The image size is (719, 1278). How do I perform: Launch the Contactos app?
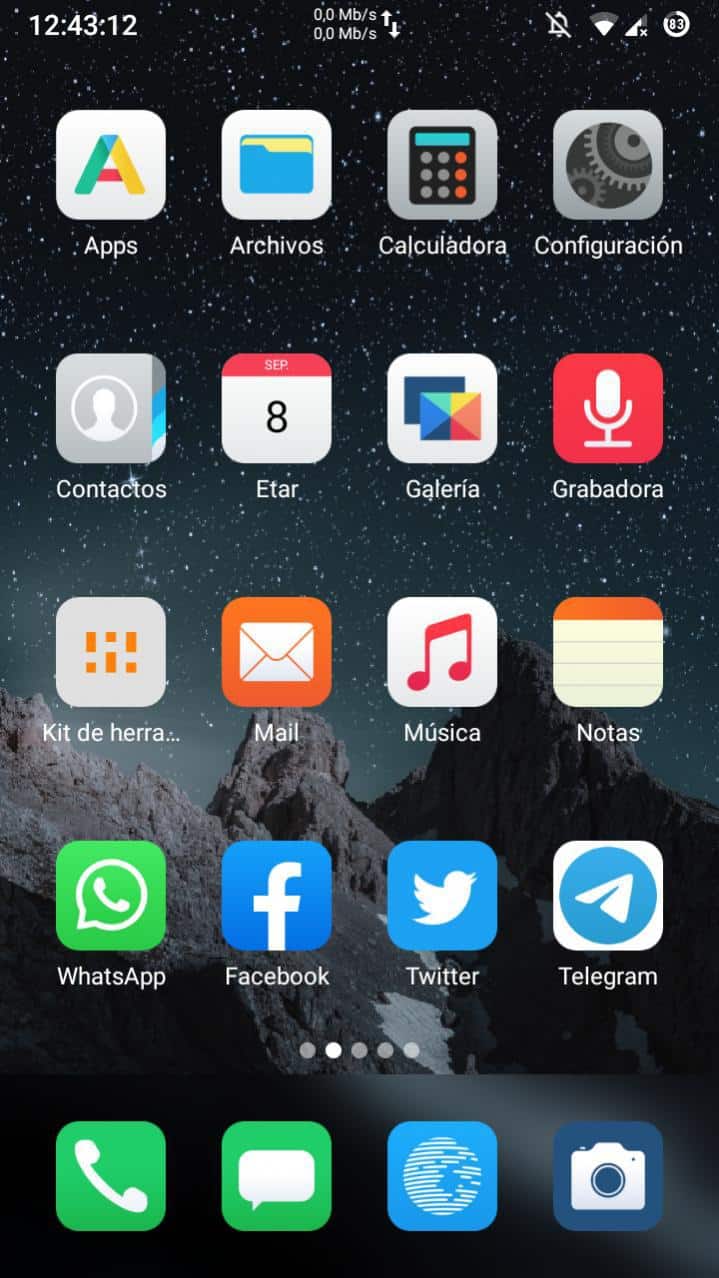click(111, 408)
